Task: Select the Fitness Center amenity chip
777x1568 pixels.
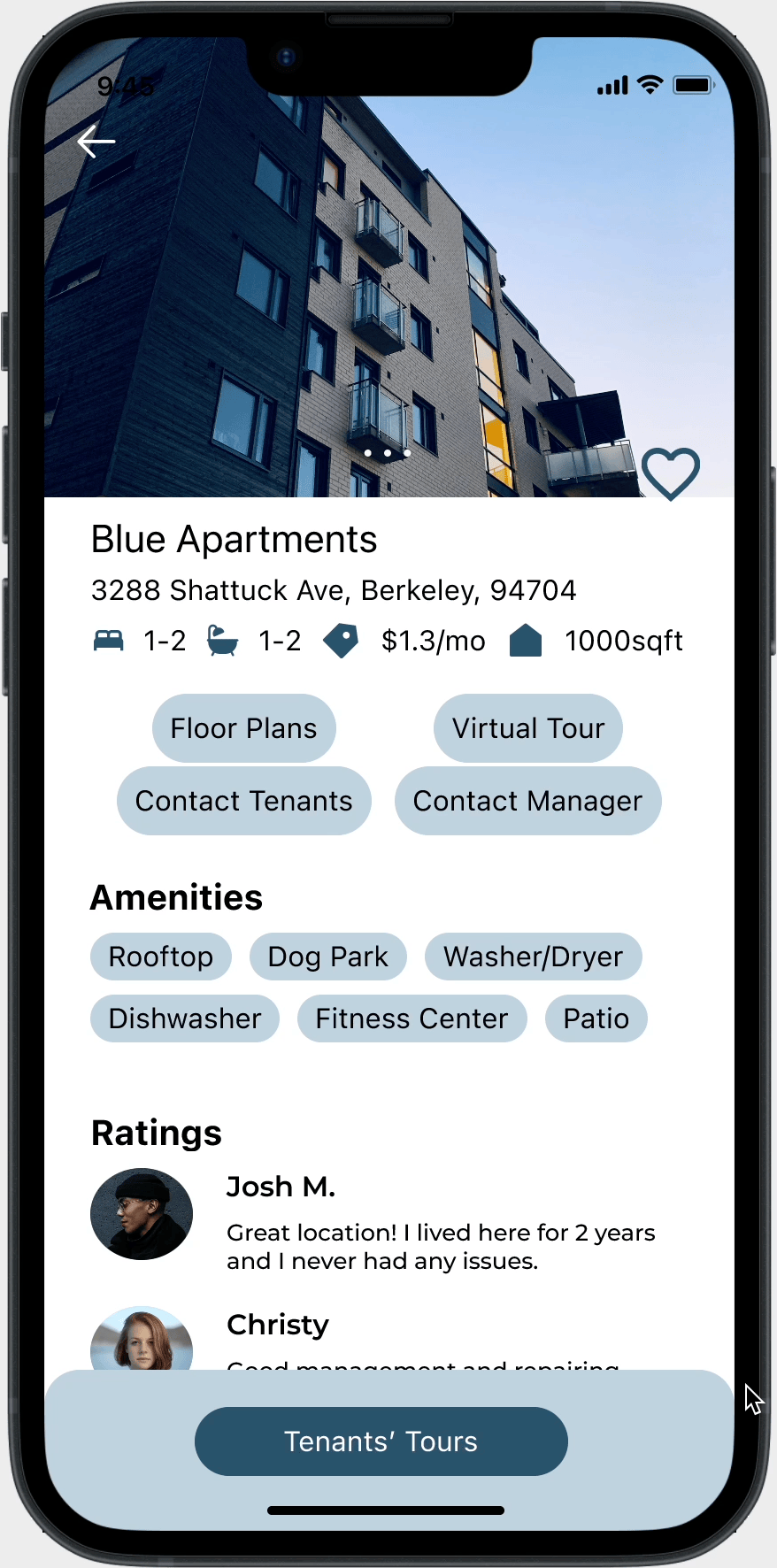Action: (x=412, y=1018)
